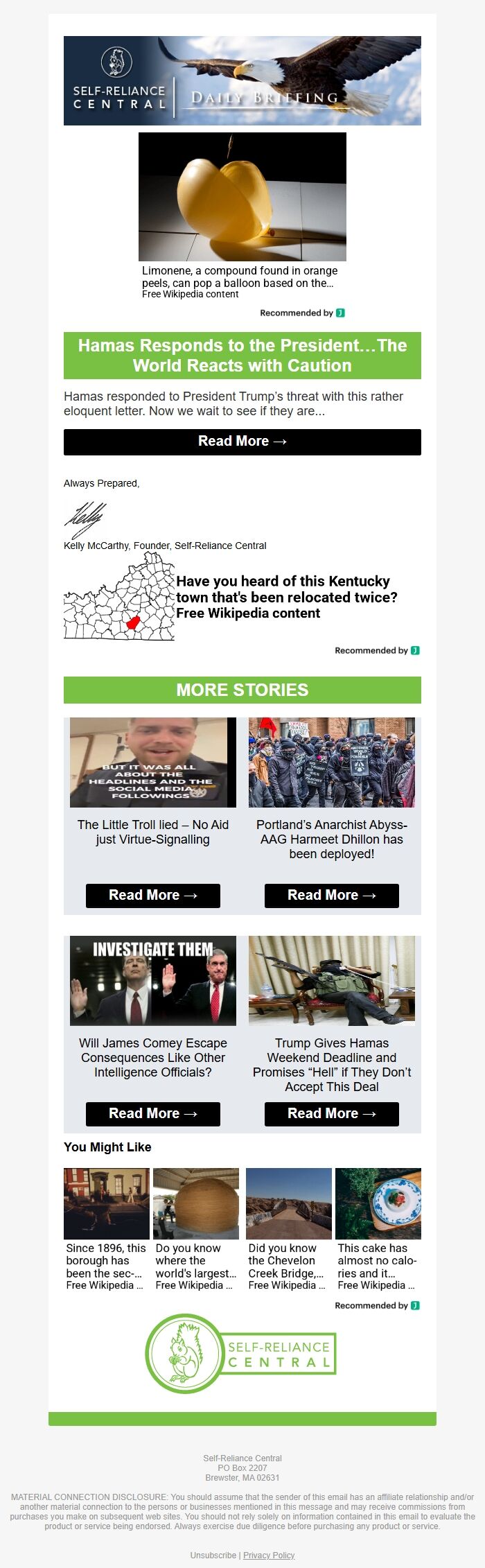Open the Kentucky relocated town recommendation
Viewport: 485px width, 1568px height.
tap(242, 597)
